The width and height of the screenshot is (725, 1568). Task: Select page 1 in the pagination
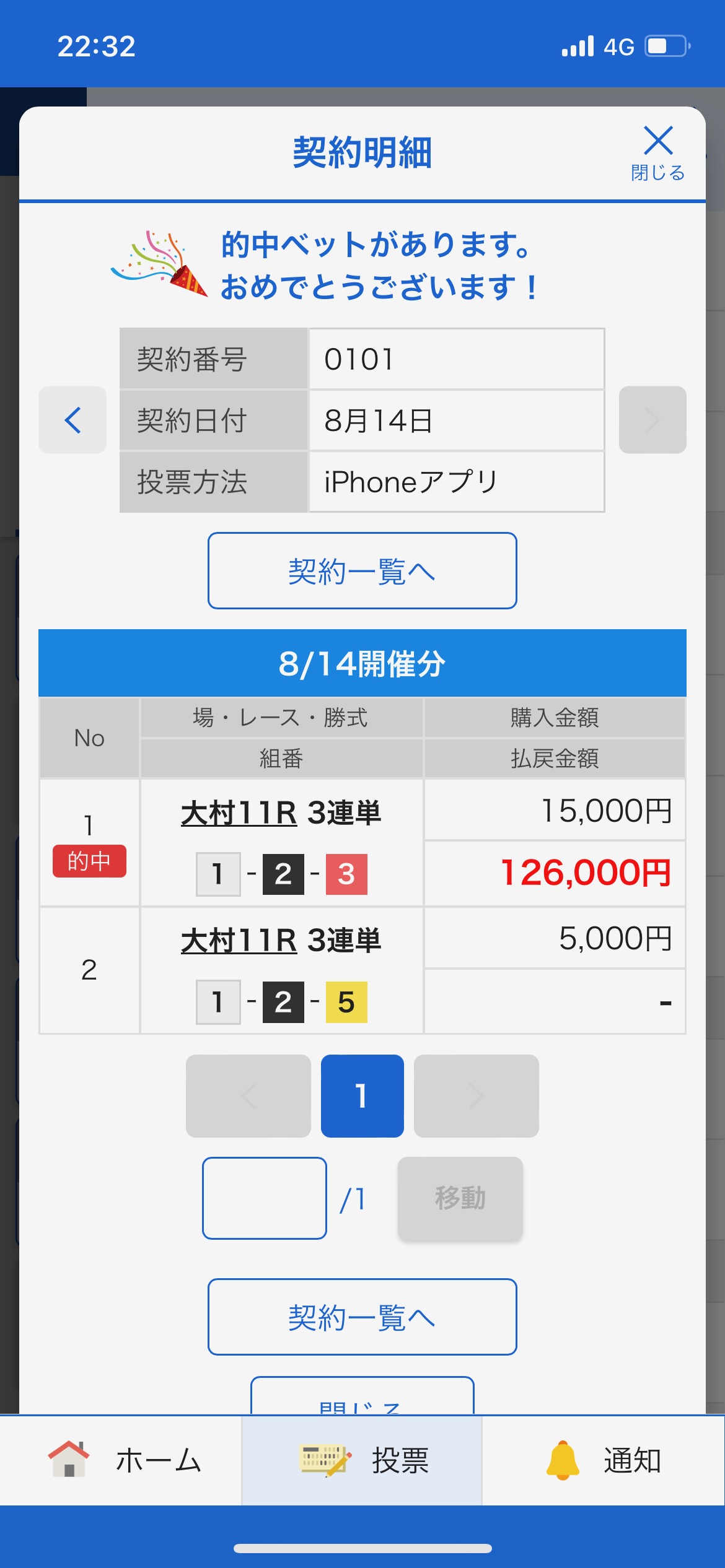[362, 1095]
